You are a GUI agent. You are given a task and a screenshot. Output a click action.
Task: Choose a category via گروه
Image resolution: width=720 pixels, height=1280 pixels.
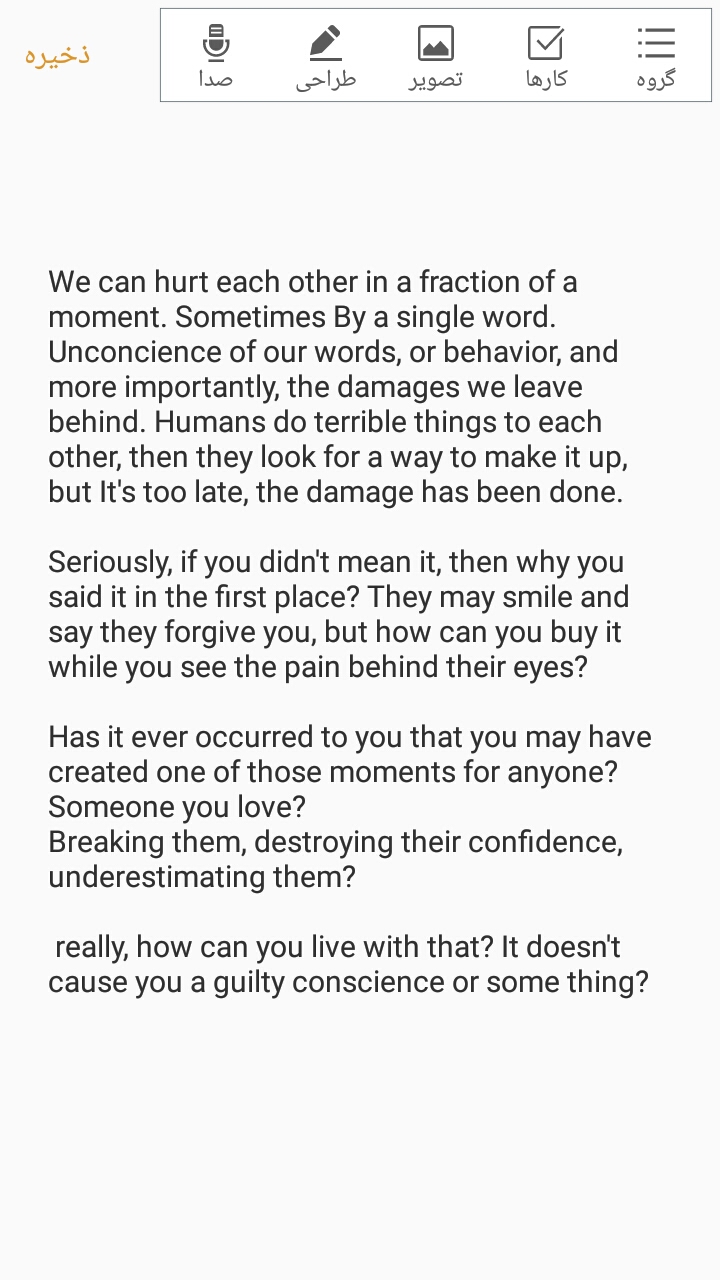656,56
